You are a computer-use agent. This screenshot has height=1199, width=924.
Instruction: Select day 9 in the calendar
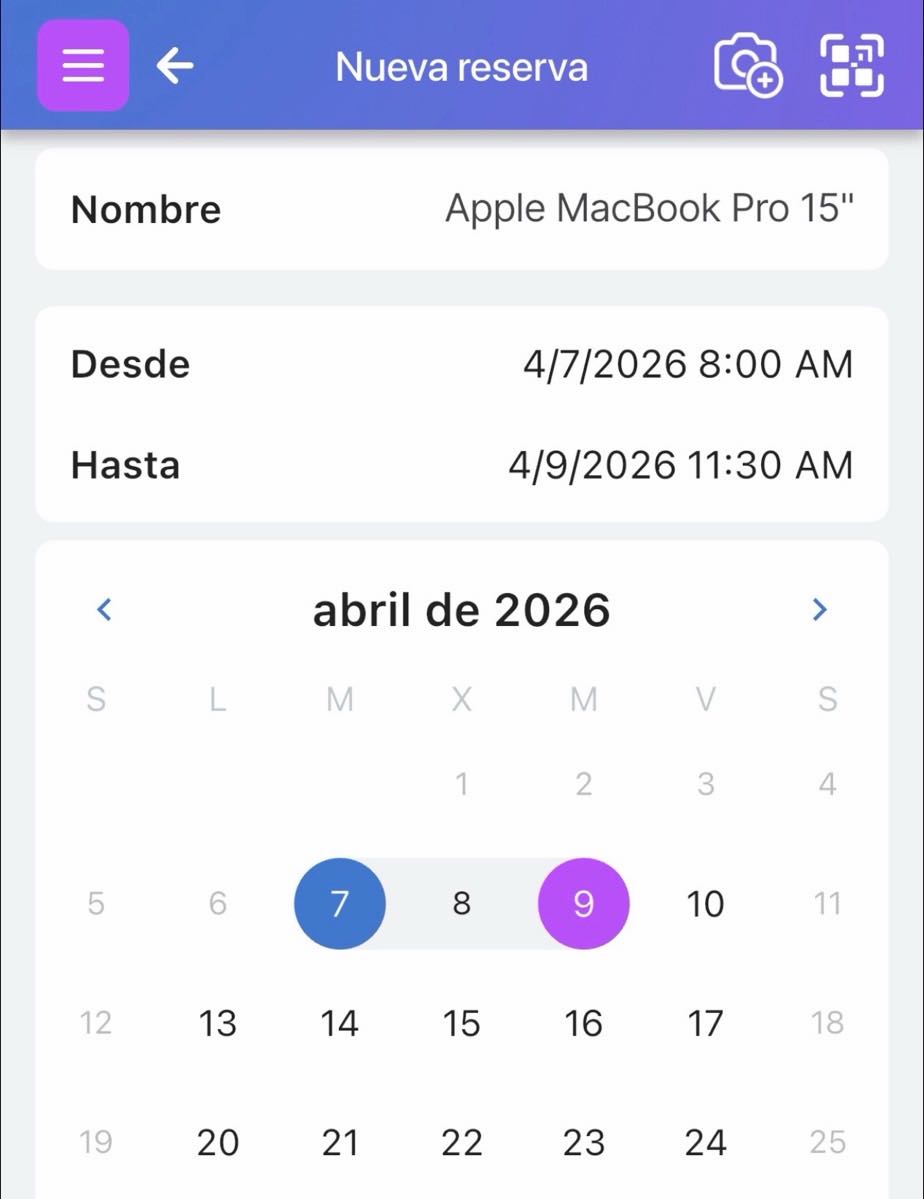pos(583,903)
